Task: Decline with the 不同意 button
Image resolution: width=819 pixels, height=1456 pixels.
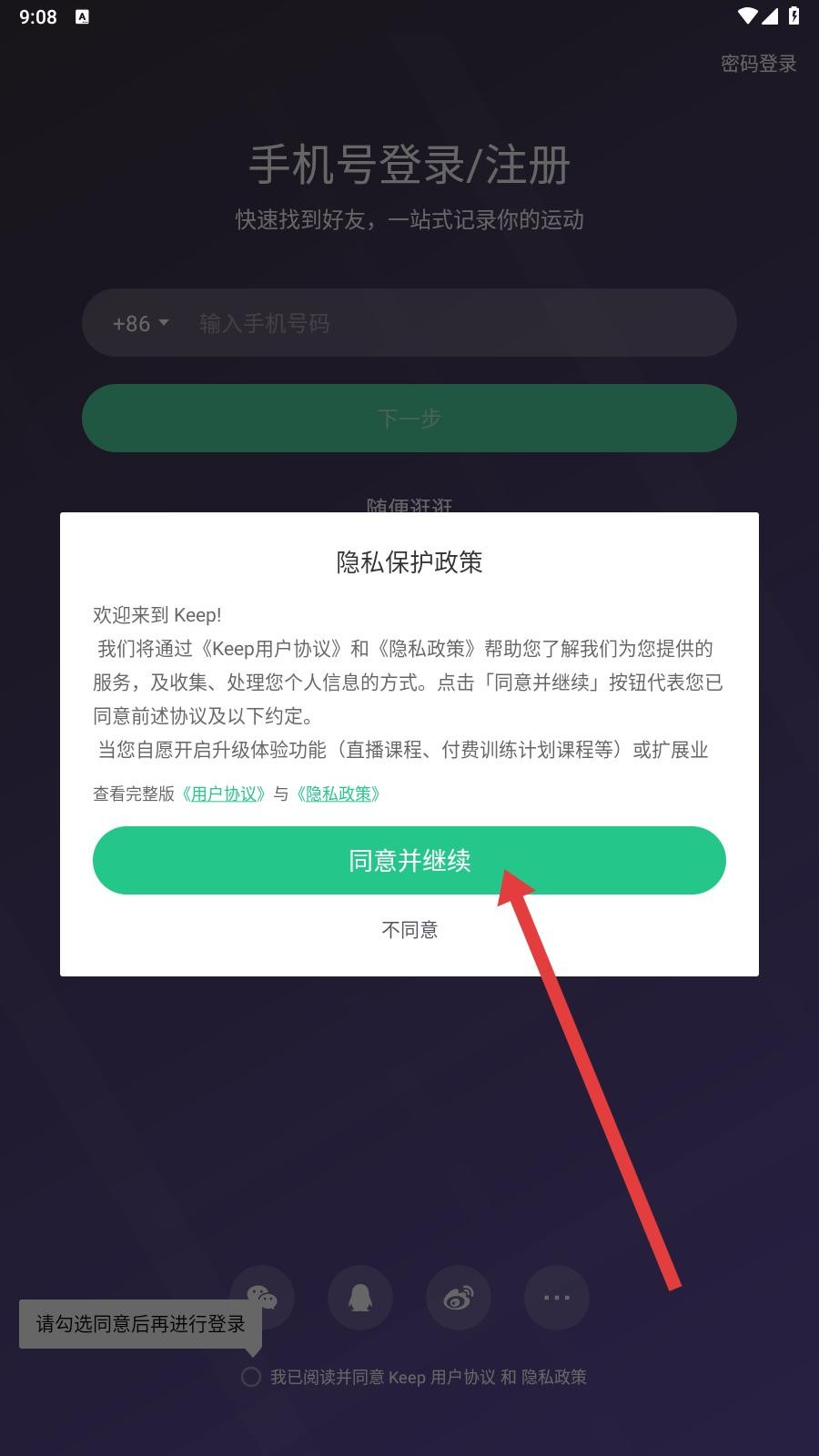Action: point(409,929)
